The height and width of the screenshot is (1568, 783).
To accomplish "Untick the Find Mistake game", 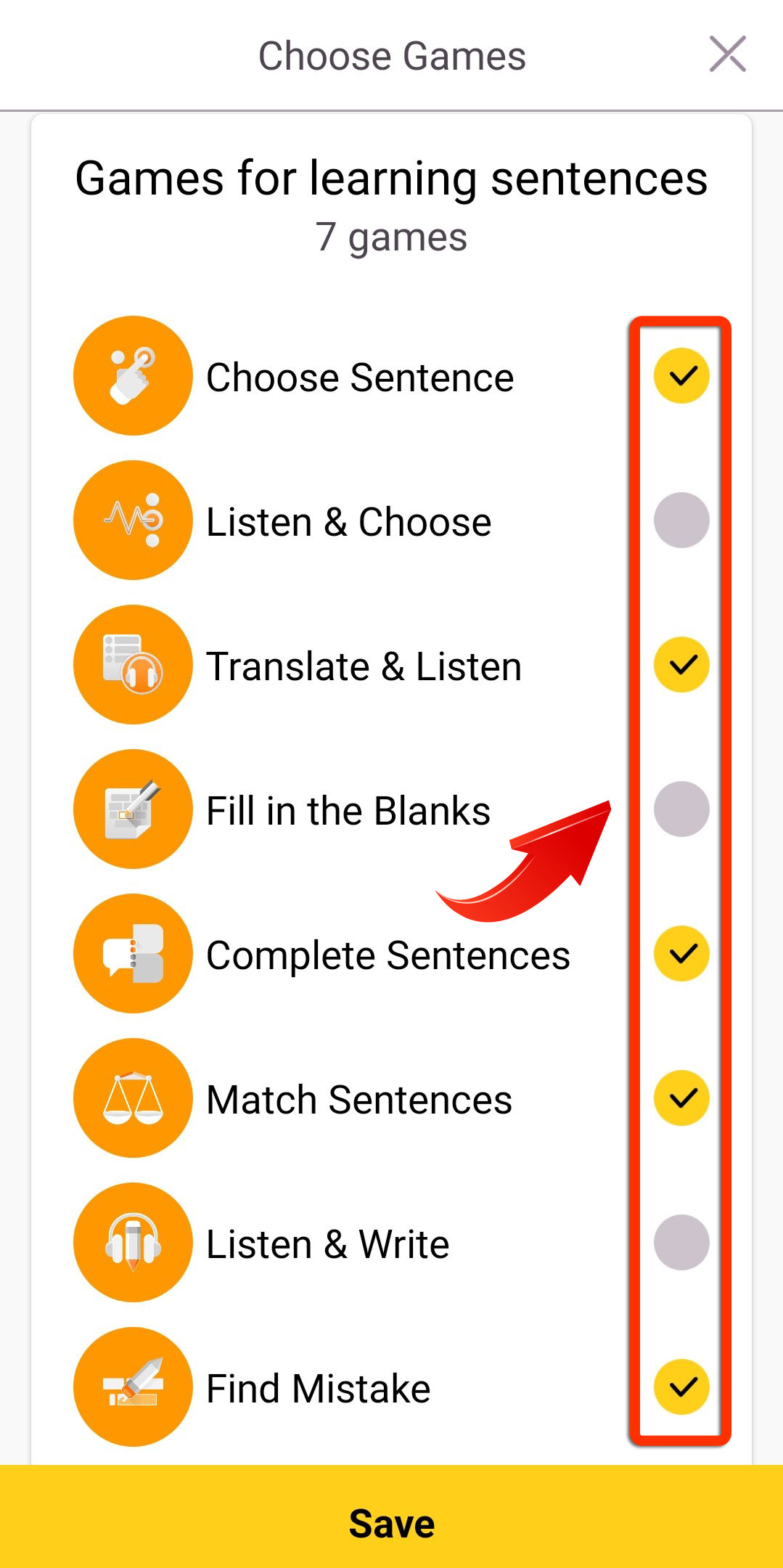I will 681,1387.
